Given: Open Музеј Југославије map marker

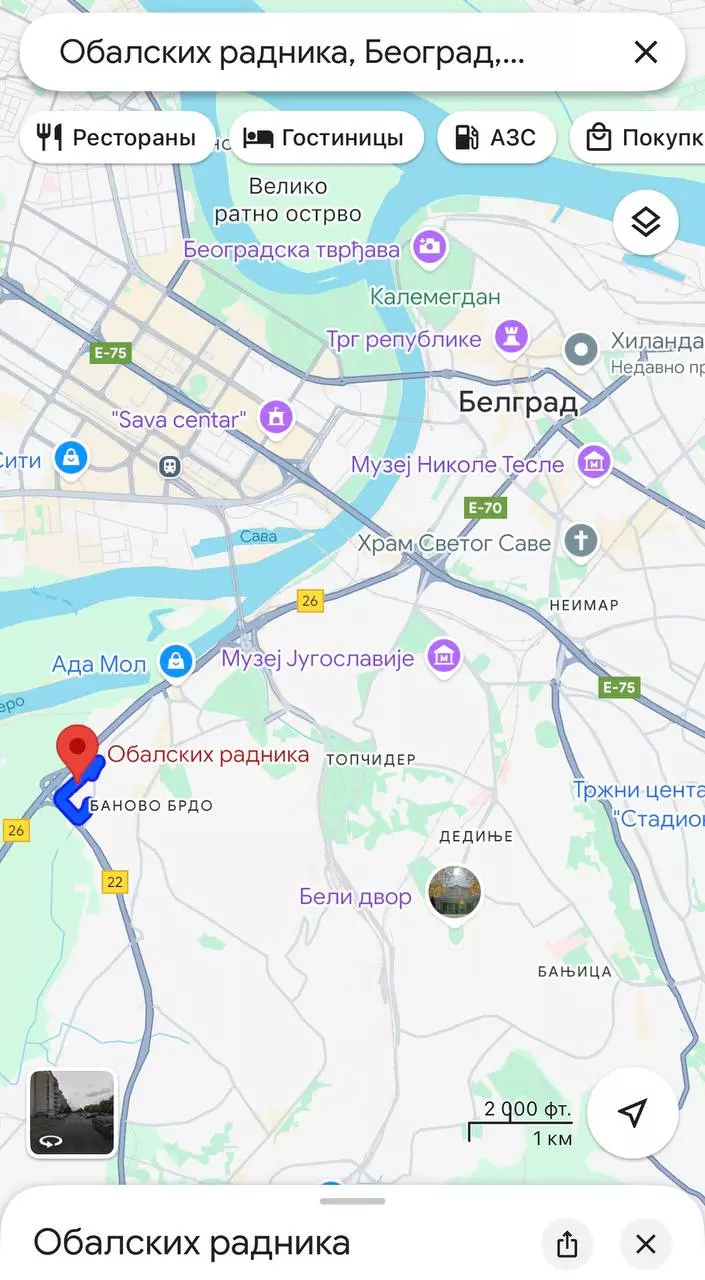Looking at the screenshot, I should click(x=444, y=657).
